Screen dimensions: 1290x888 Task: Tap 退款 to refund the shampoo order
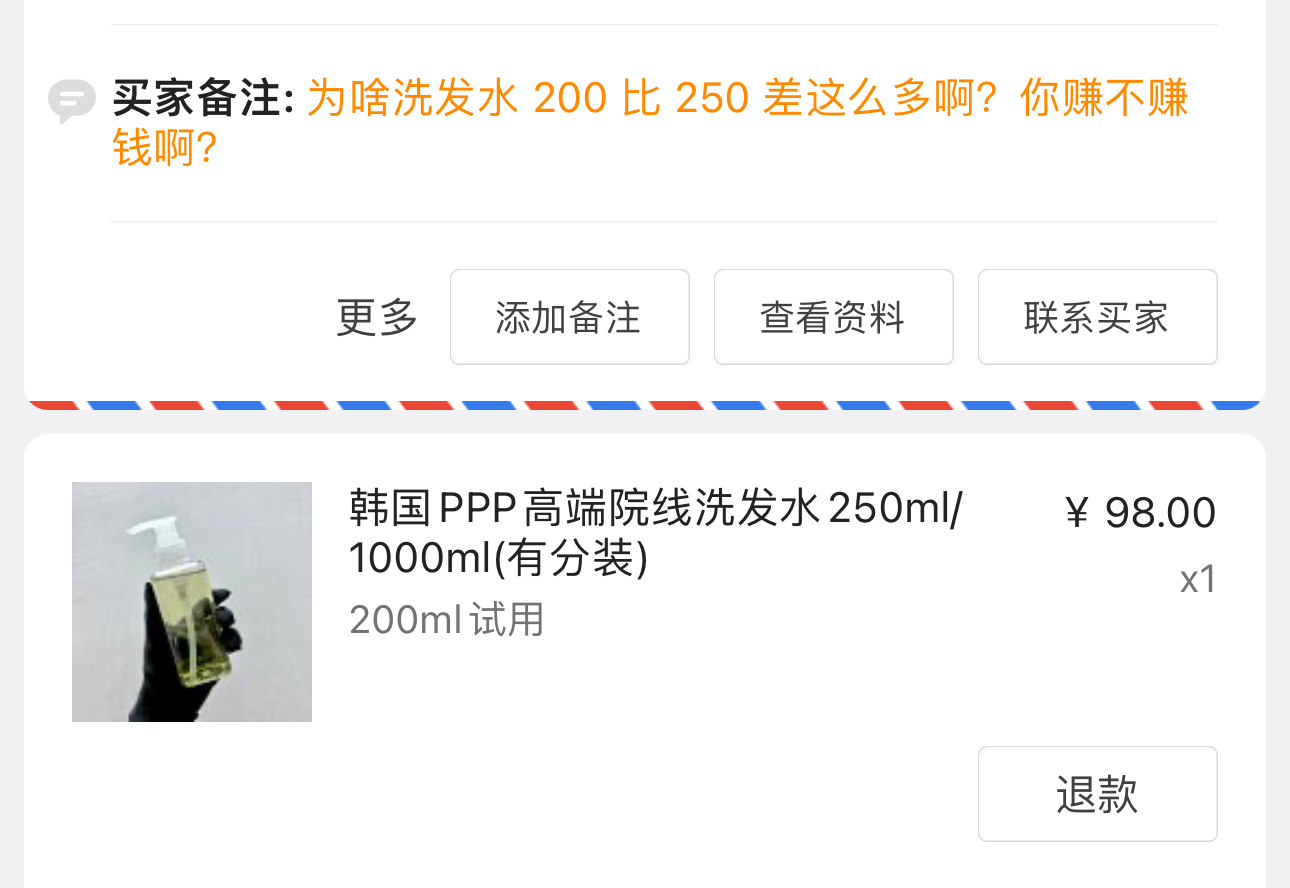(x=1097, y=795)
